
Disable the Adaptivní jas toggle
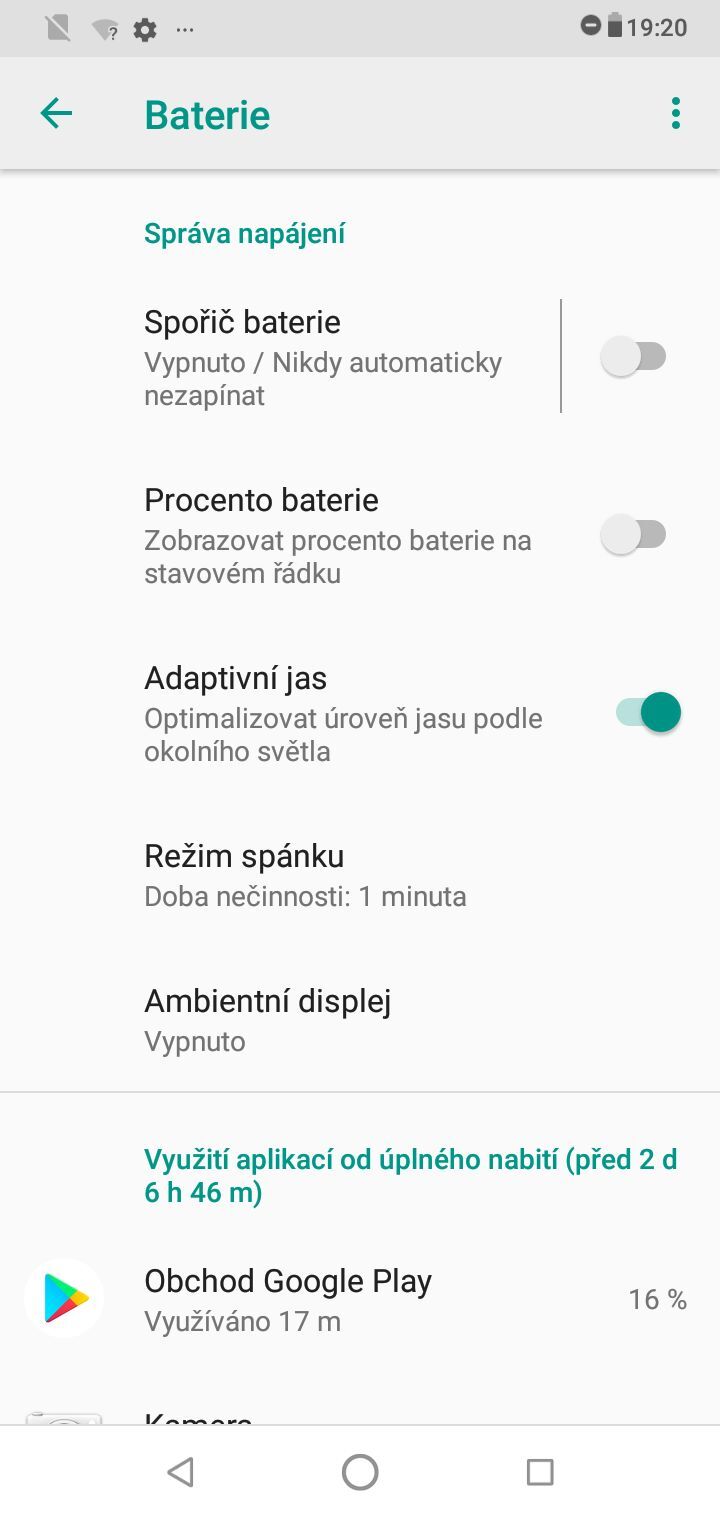pyautogui.click(x=644, y=711)
